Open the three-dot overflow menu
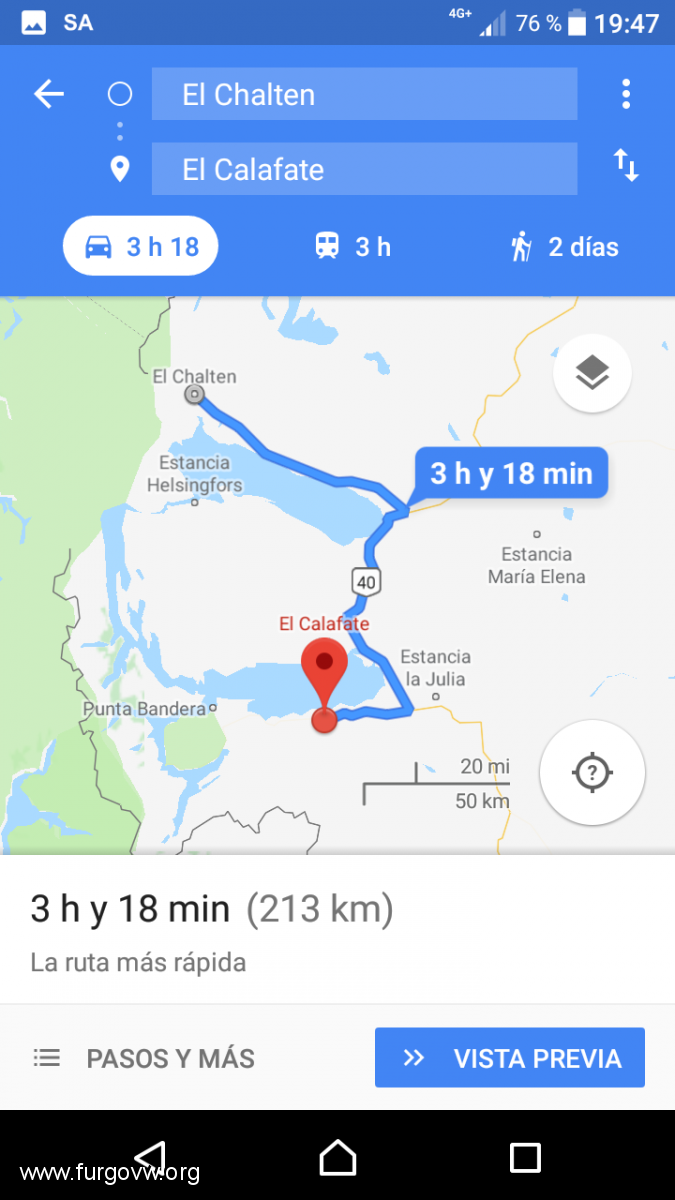 [625, 95]
